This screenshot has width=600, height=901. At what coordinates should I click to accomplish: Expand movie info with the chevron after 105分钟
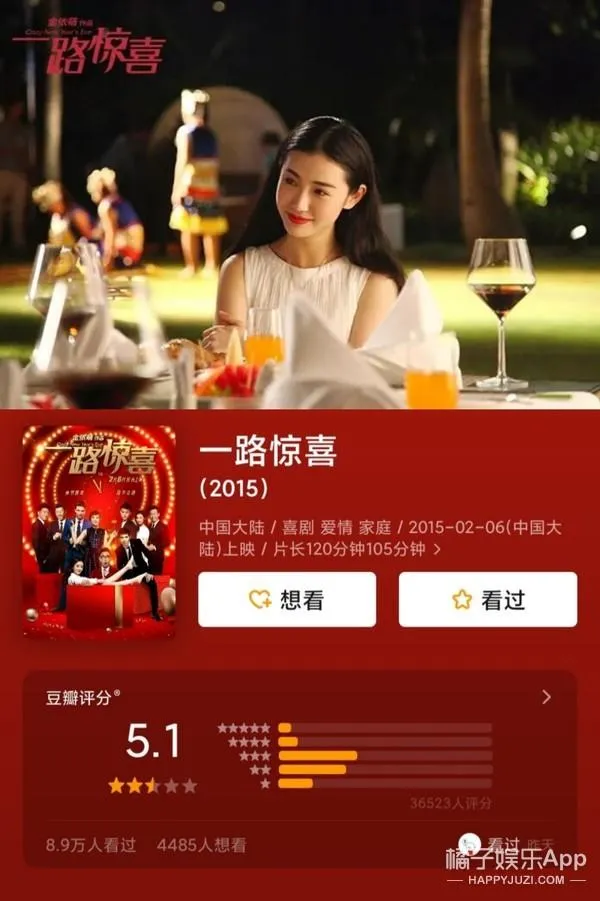(x=437, y=549)
